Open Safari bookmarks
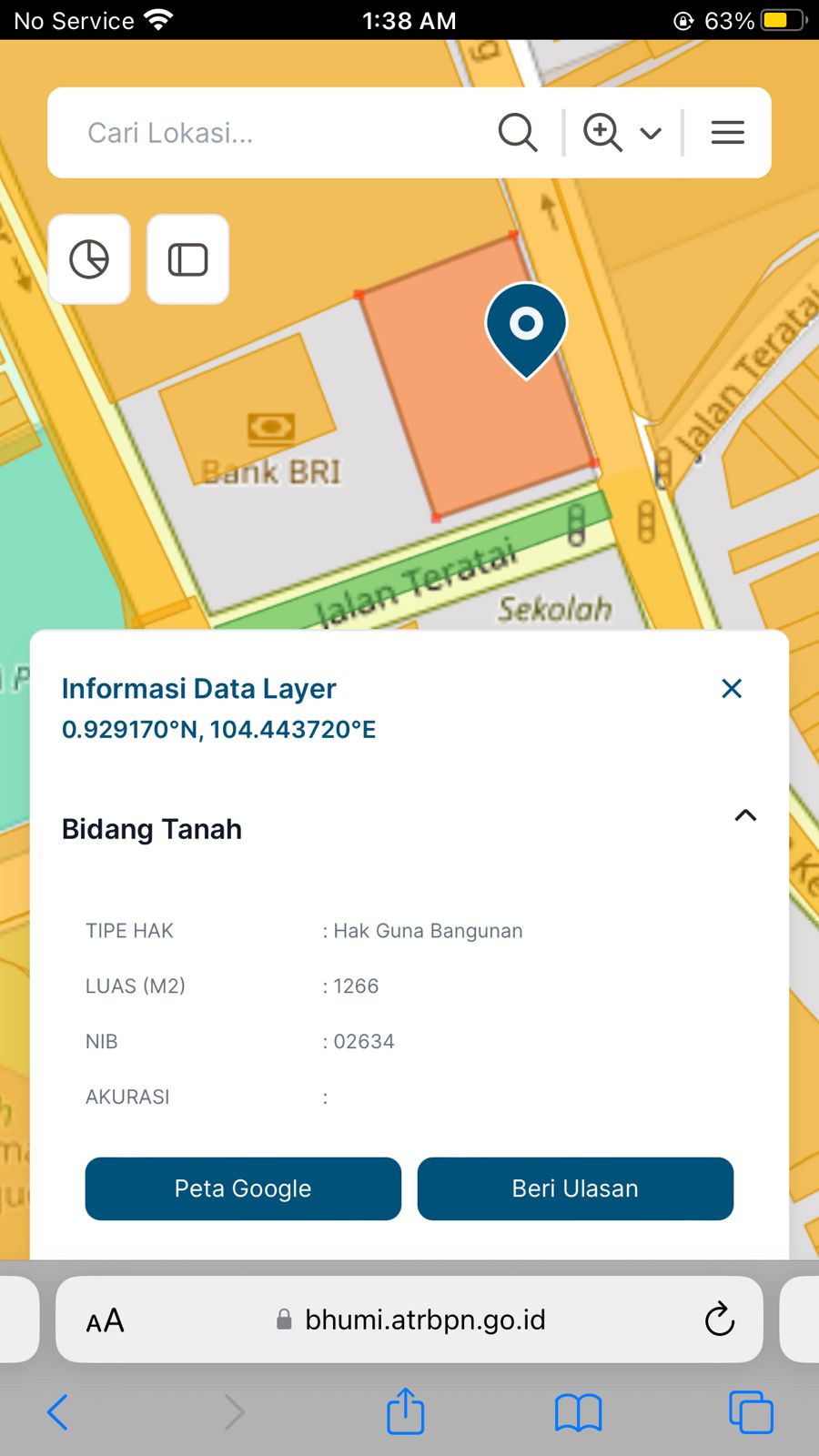Screen dimensions: 819x1456 (578, 1412)
